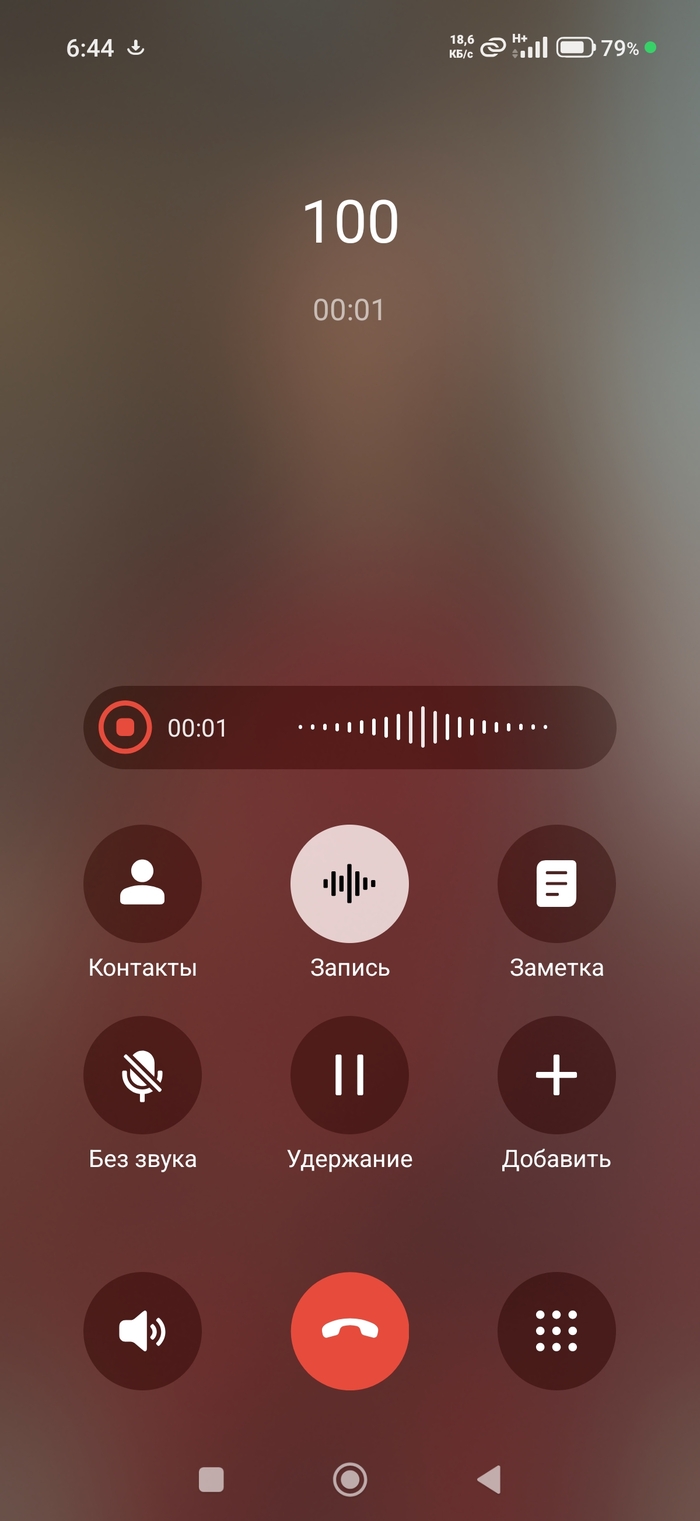This screenshot has height=1521, width=700.
Task: Tap the system home button
Action: [x=349, y=1479]
